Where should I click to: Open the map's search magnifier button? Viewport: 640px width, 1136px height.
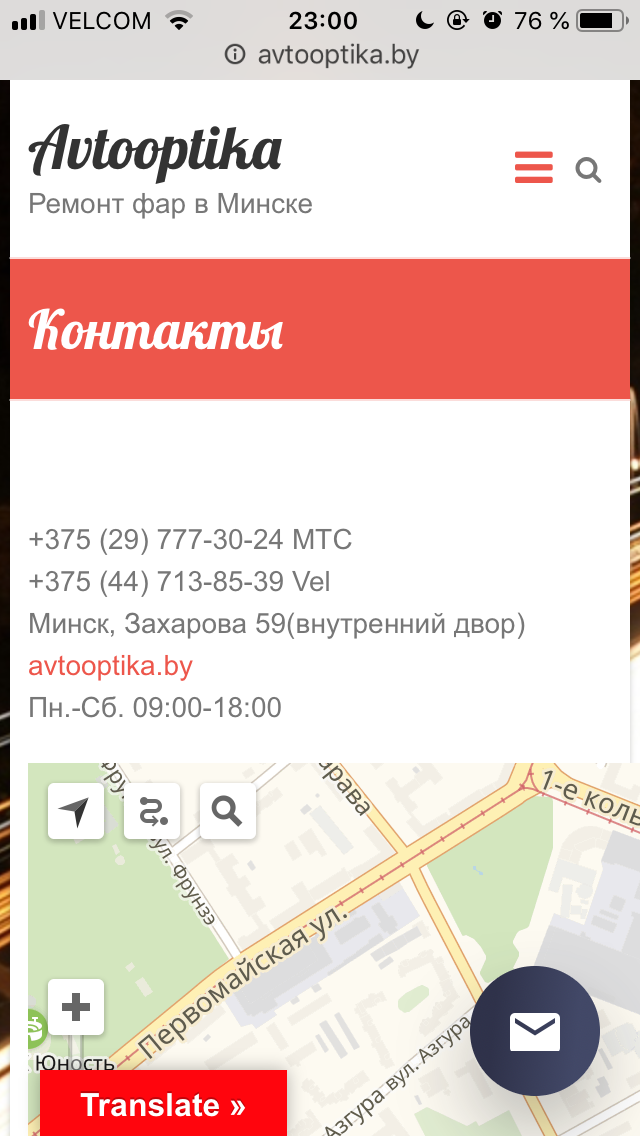click(x=228, y=811)
